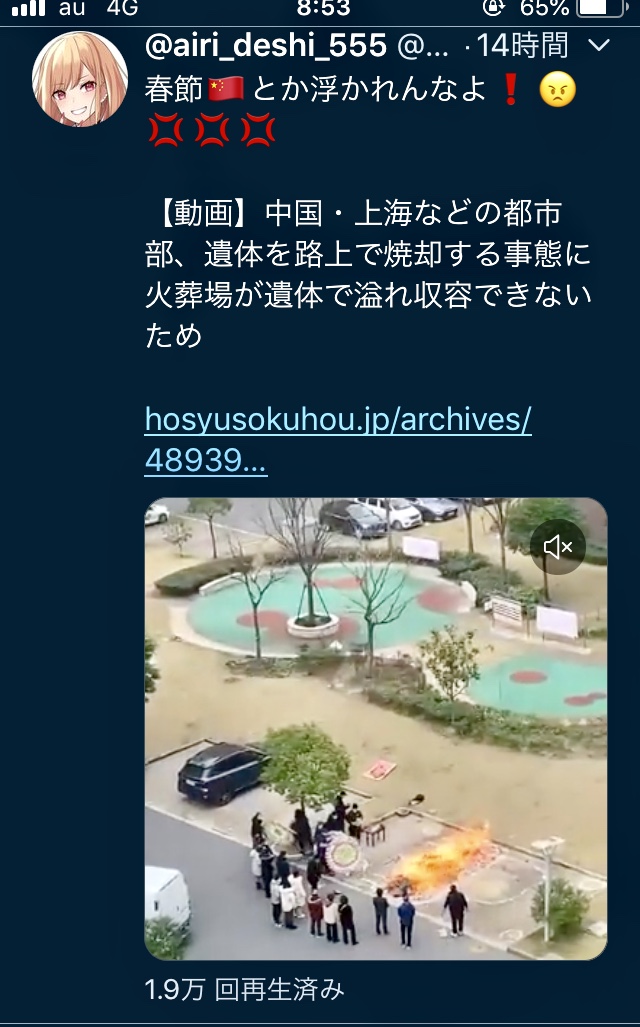Open the hosyusokuhou.jp archives link
The width and height of the screenshot is (640, 1027).
[x=337, y=418]
